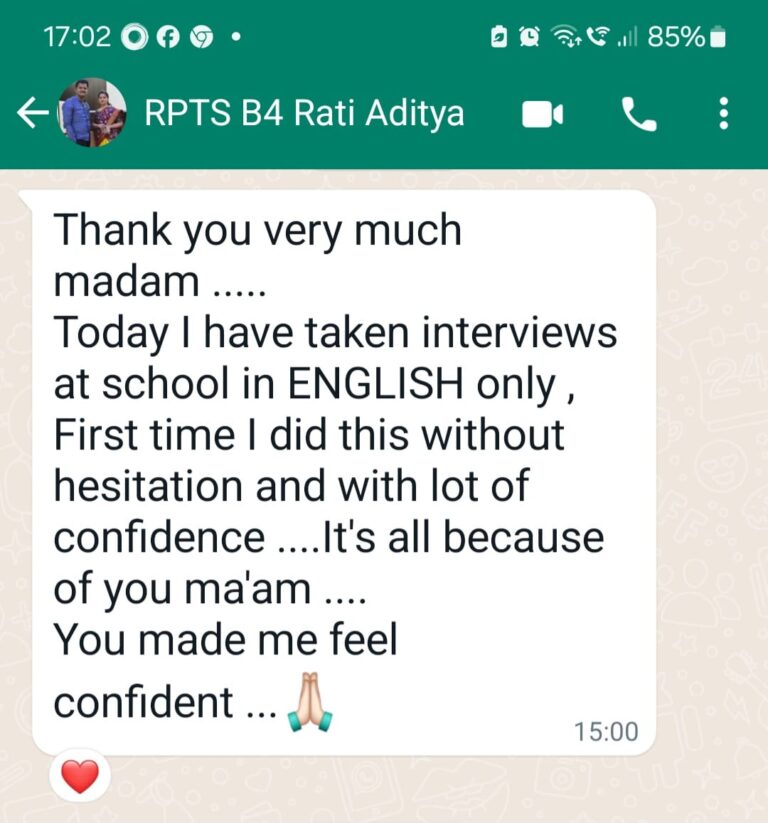Screen dimensions: 768x823
Task: View the heart reaction on the message
Action: point(80,776)
